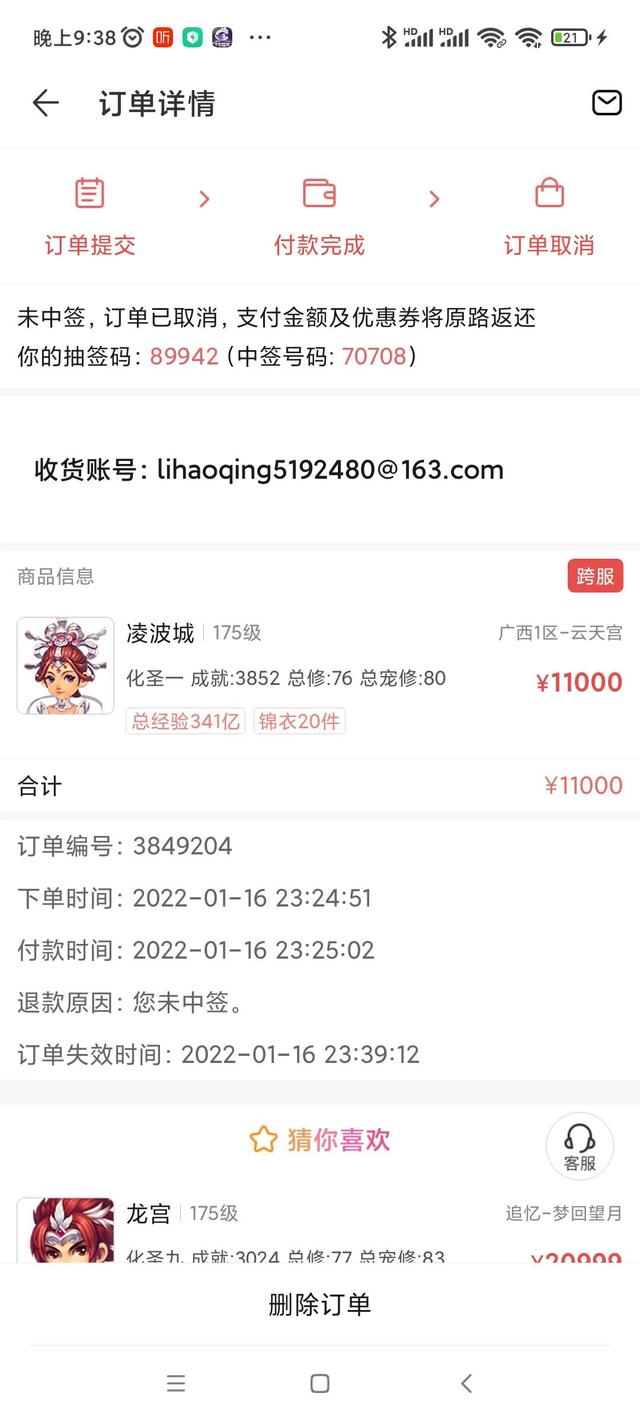640x1422 pixels.
Task: Contact 客服 customer service
Action: pyautogui.click(x=579, y=1146)
